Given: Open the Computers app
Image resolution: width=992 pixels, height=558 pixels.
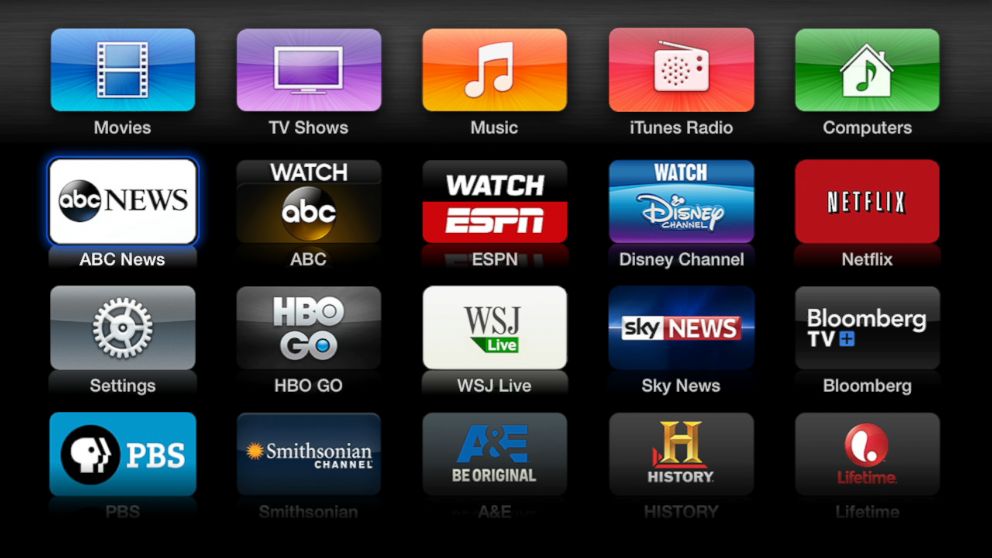Looking at the screenshot, I should coord(867,70).
